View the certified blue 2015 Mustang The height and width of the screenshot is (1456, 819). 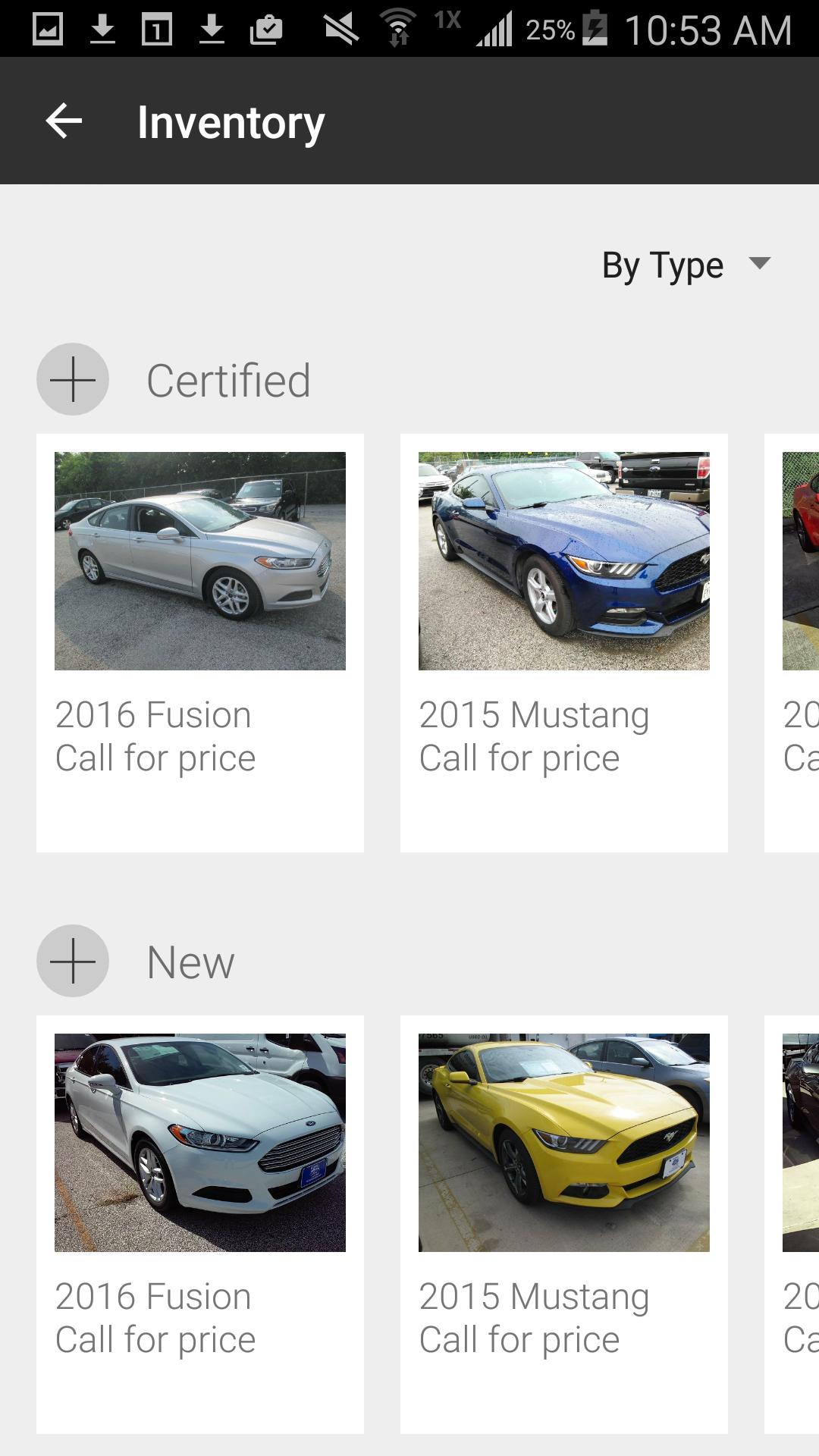[564, 642]
